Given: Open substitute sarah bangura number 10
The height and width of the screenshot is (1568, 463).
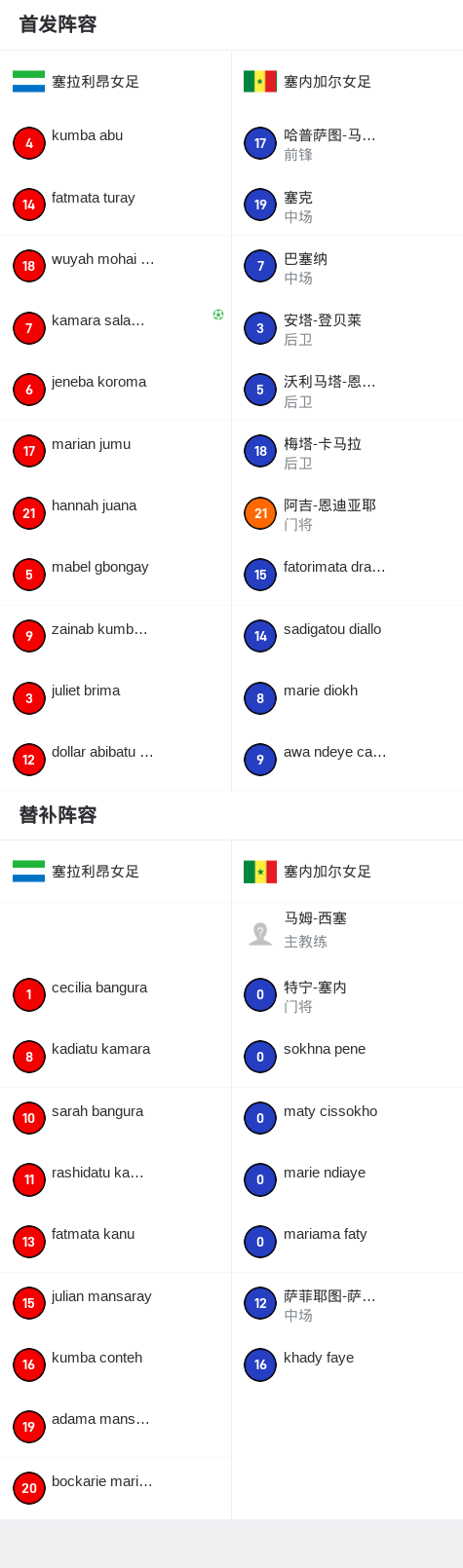Looking at the screenshot, I should 115,1118.
